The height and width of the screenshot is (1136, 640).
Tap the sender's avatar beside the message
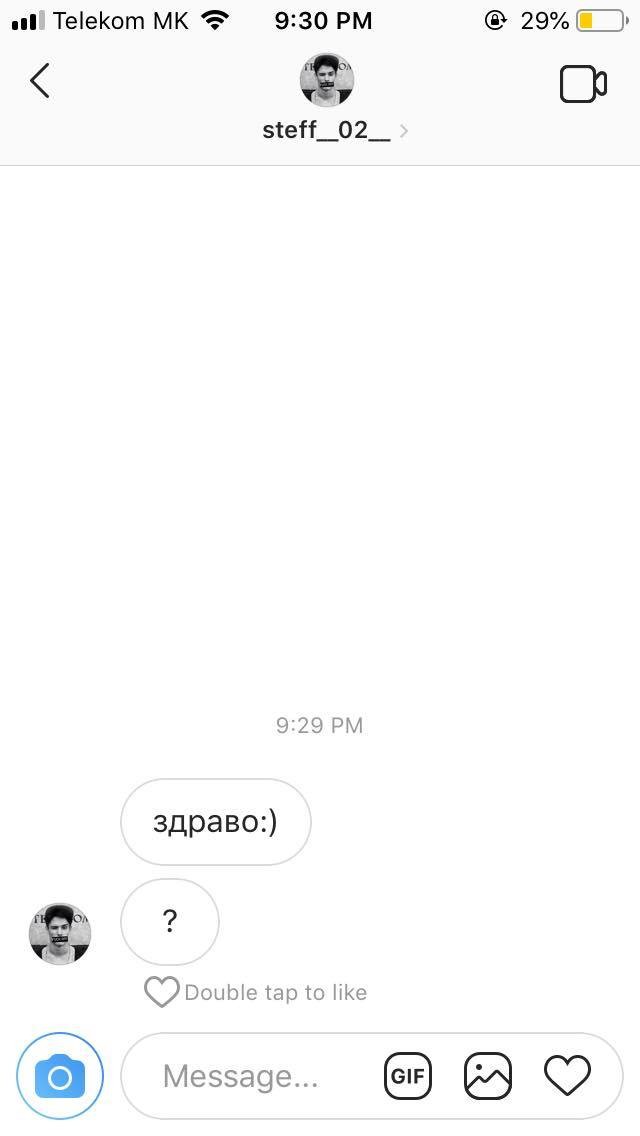pyautogui.click(x=60, y=934)
